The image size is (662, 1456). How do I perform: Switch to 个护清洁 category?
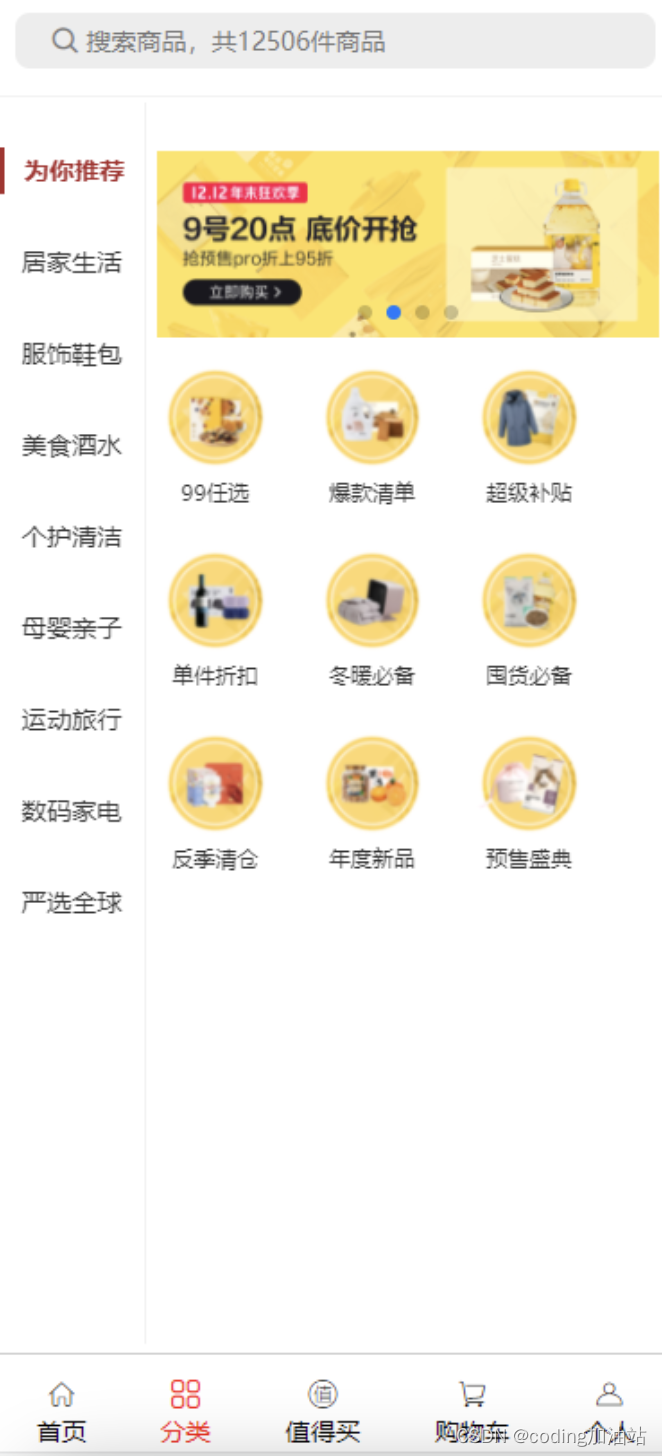pyautogui.click(x=72, y=537)
